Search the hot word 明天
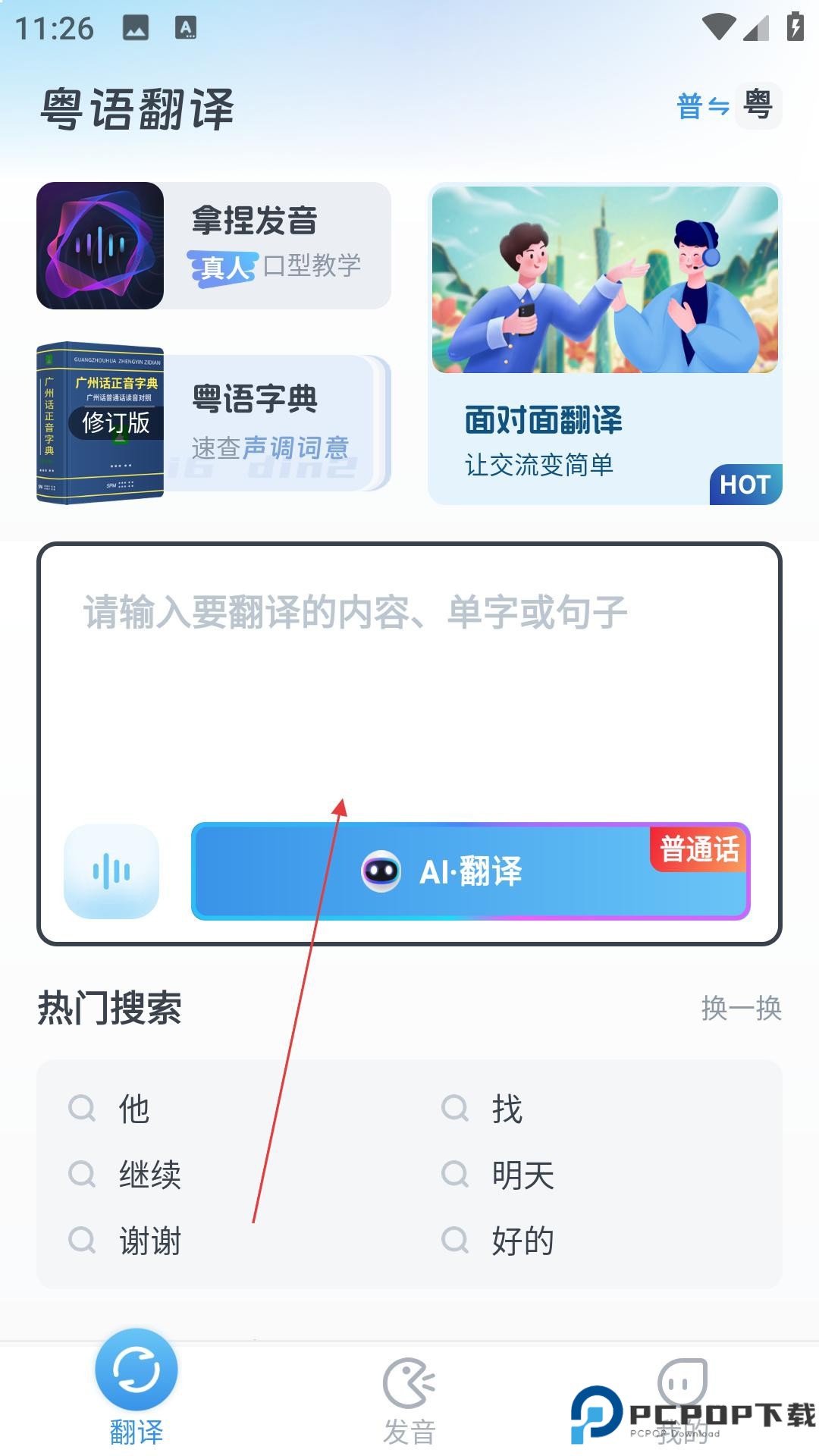 coord(522,1175)
